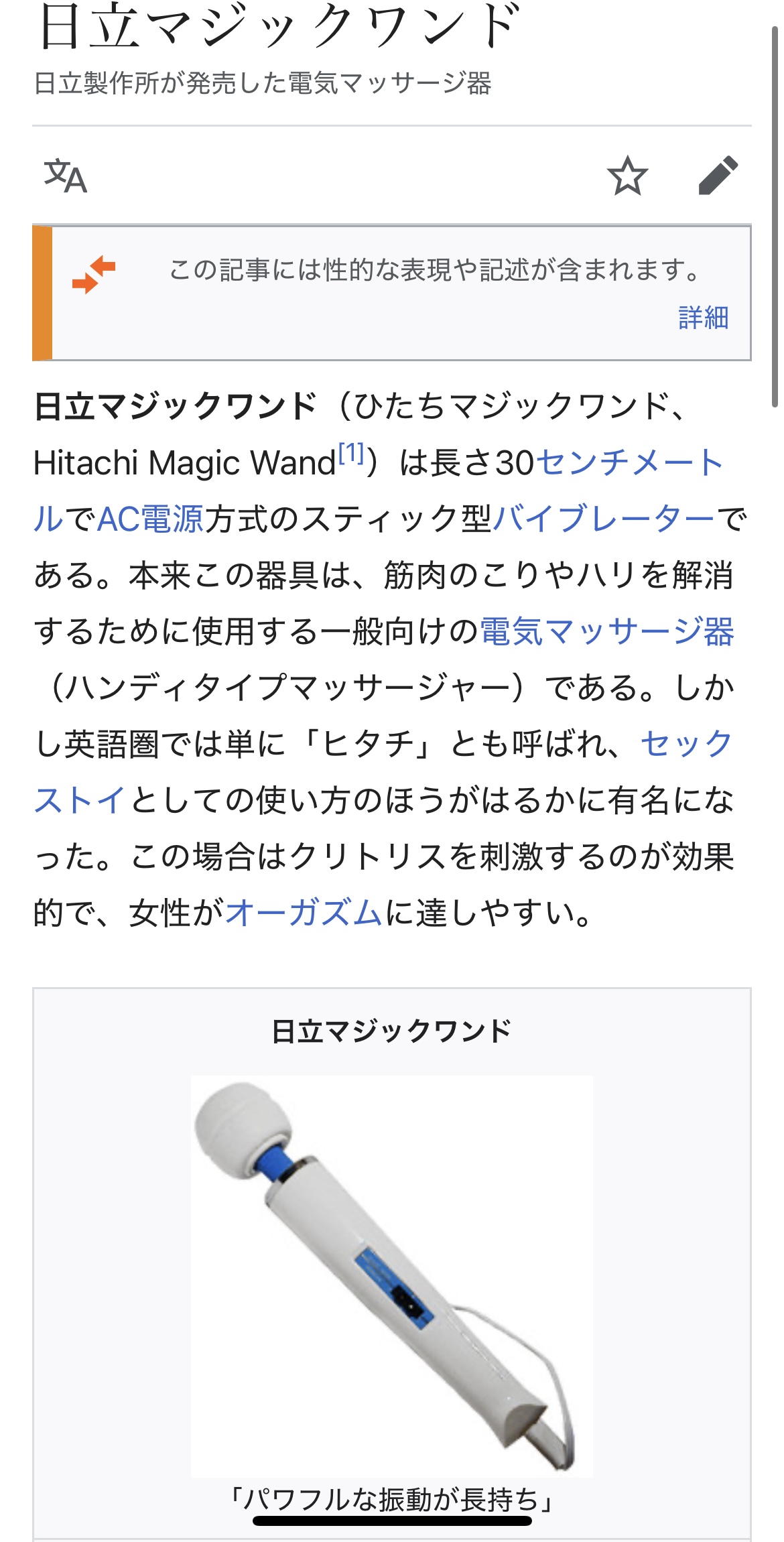The height and width of the screenshot is (1542, 784).
Task: Open the セックストイ link
Action: pos(685,745)
